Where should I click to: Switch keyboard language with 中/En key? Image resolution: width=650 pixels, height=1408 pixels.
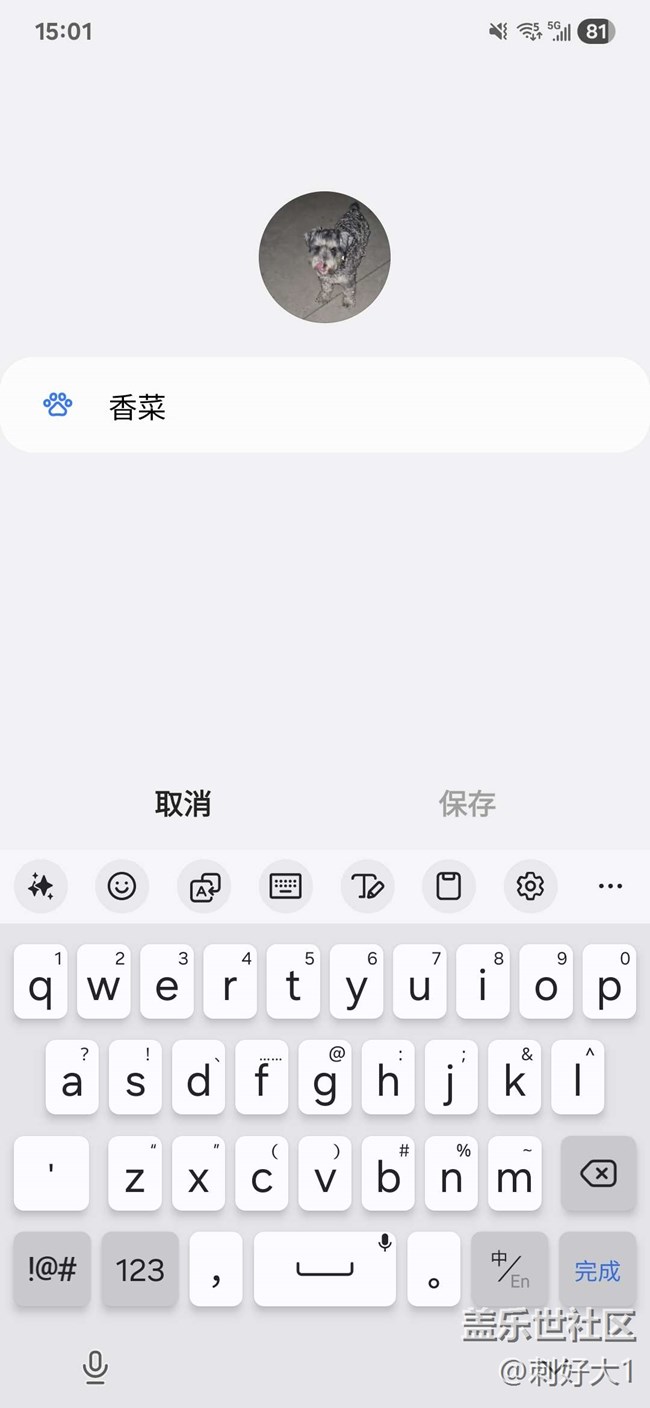click(510, 1270)
